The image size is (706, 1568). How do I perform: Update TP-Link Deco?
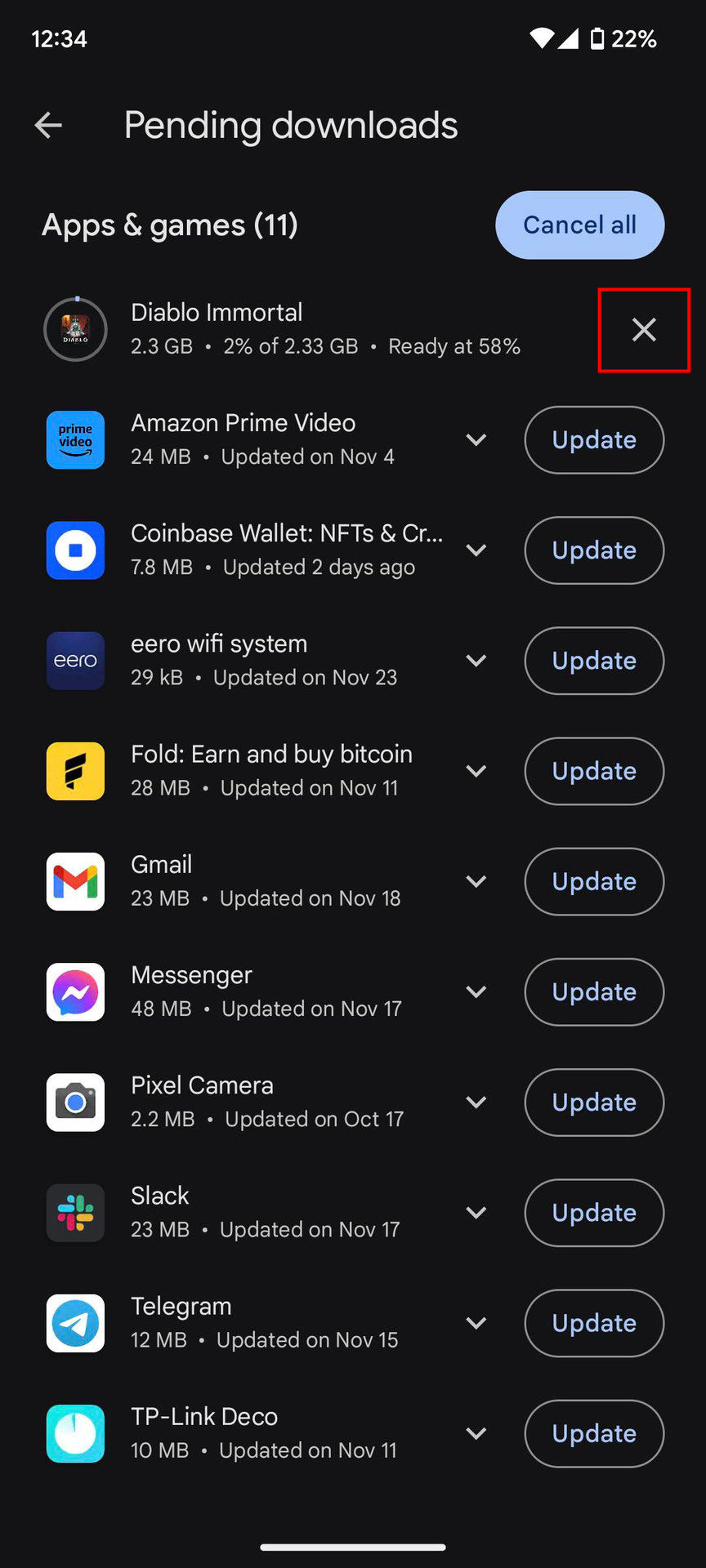594,1433
